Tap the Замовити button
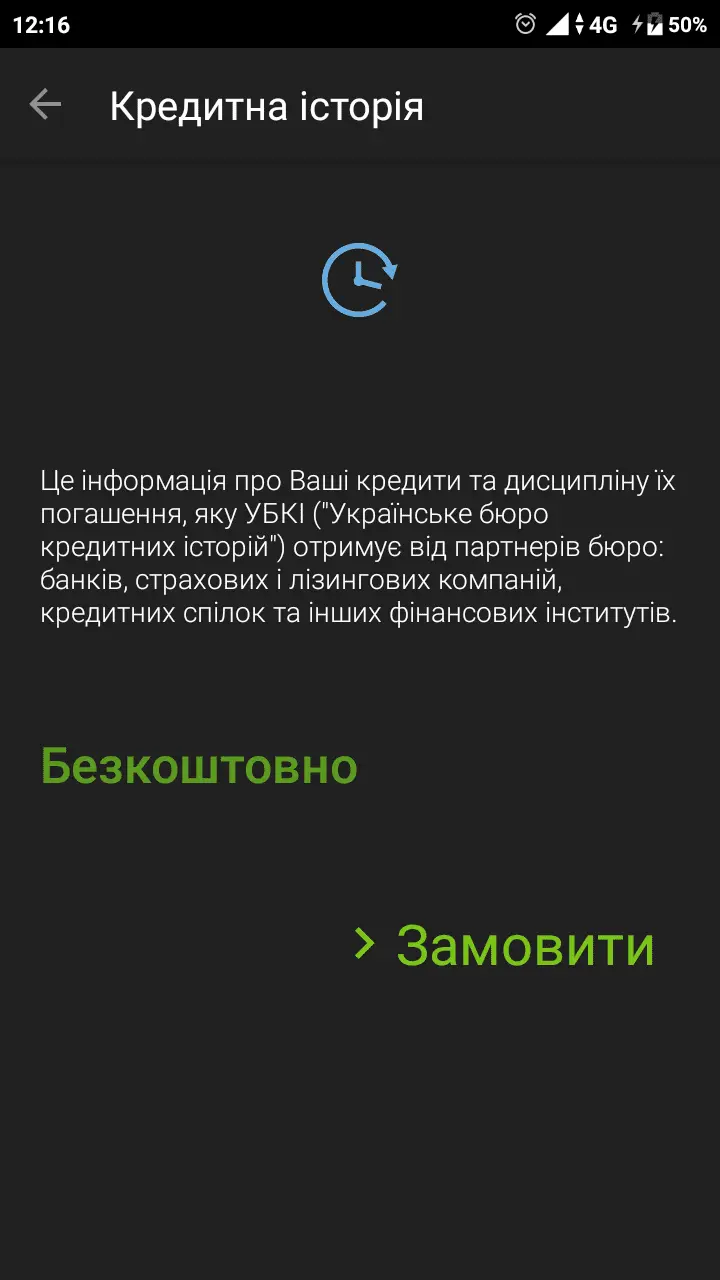The image size is (720, 1280). point(506,945)
